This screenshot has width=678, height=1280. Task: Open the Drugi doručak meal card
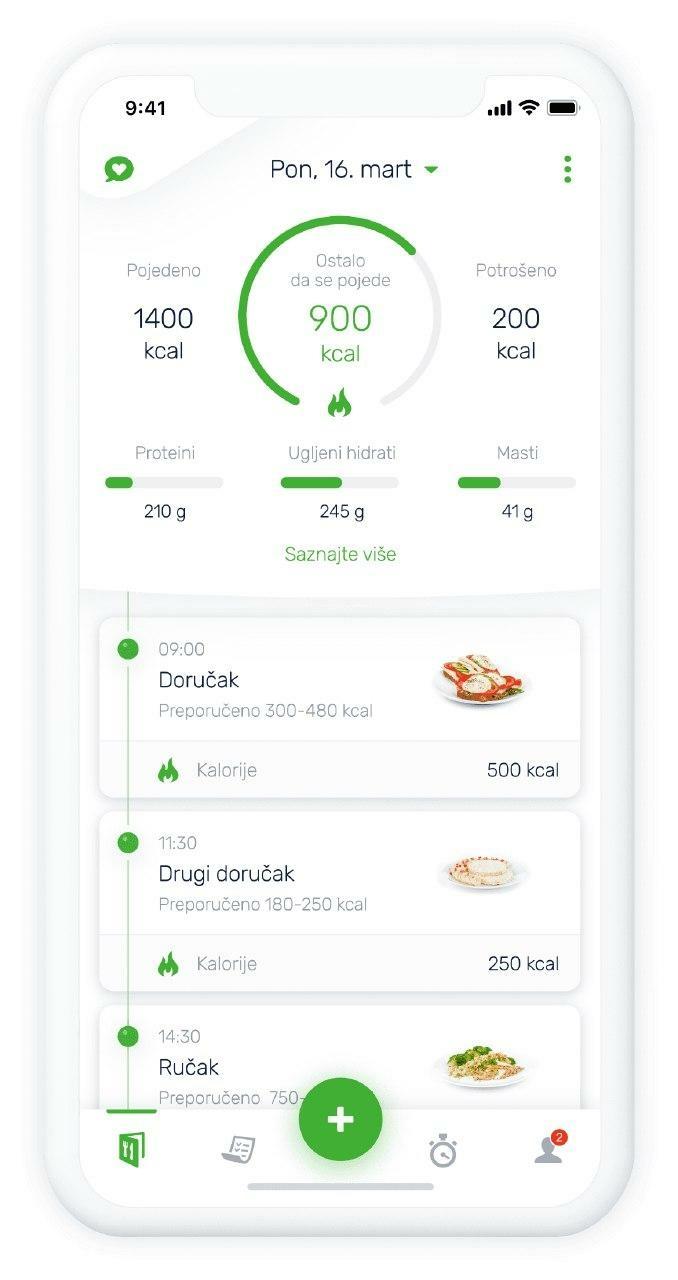pos(339,874)
